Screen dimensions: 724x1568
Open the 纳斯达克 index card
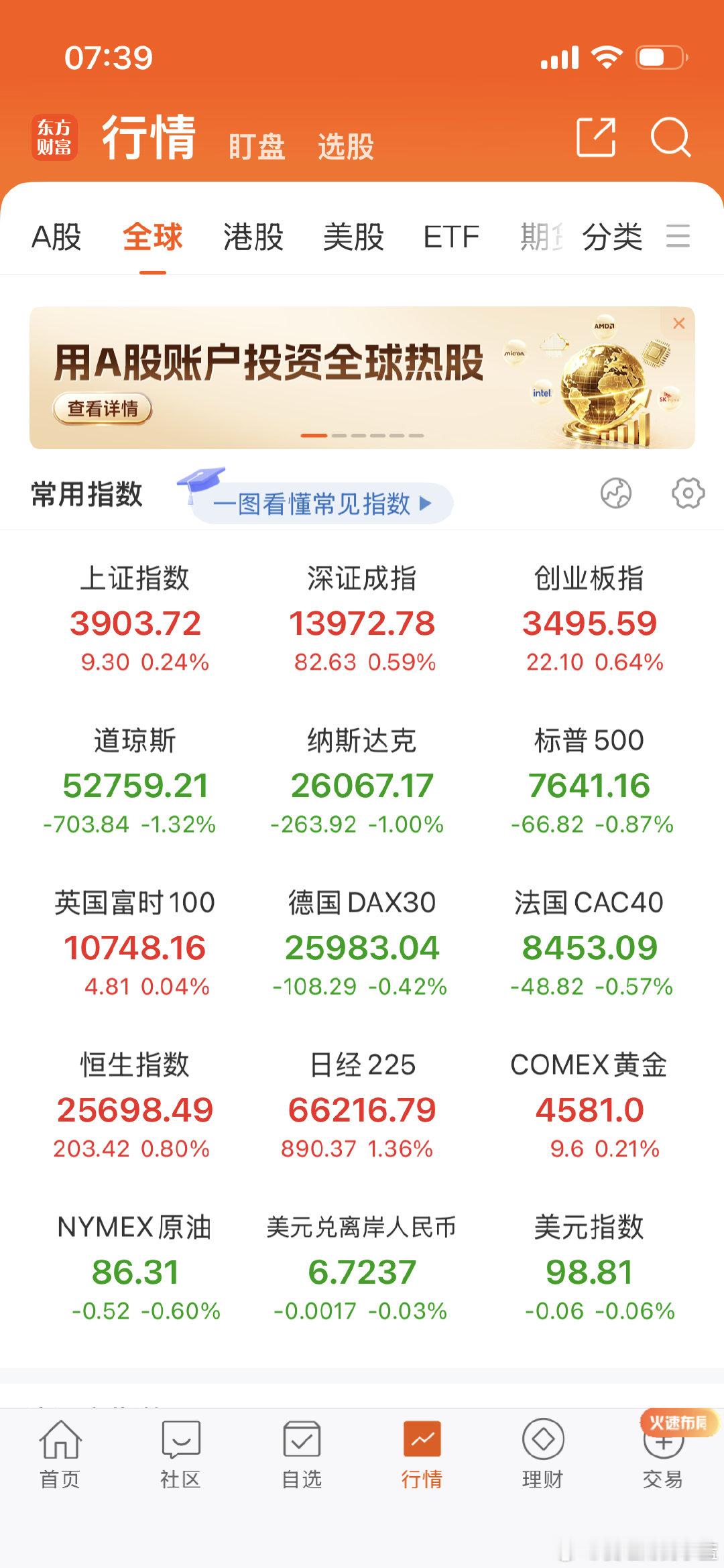pos(362,781)
